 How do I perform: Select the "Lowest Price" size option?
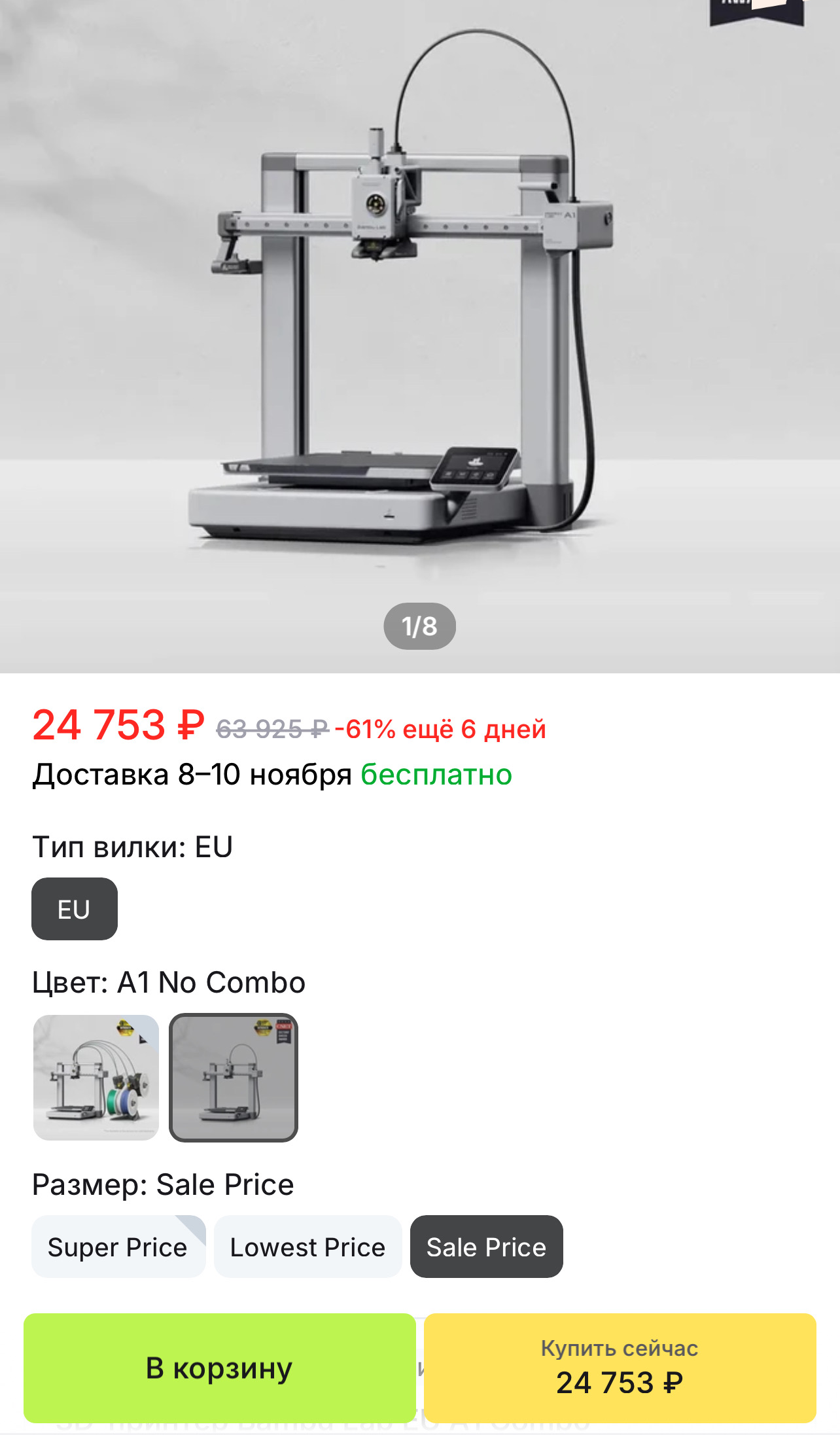click(307, 1246)
